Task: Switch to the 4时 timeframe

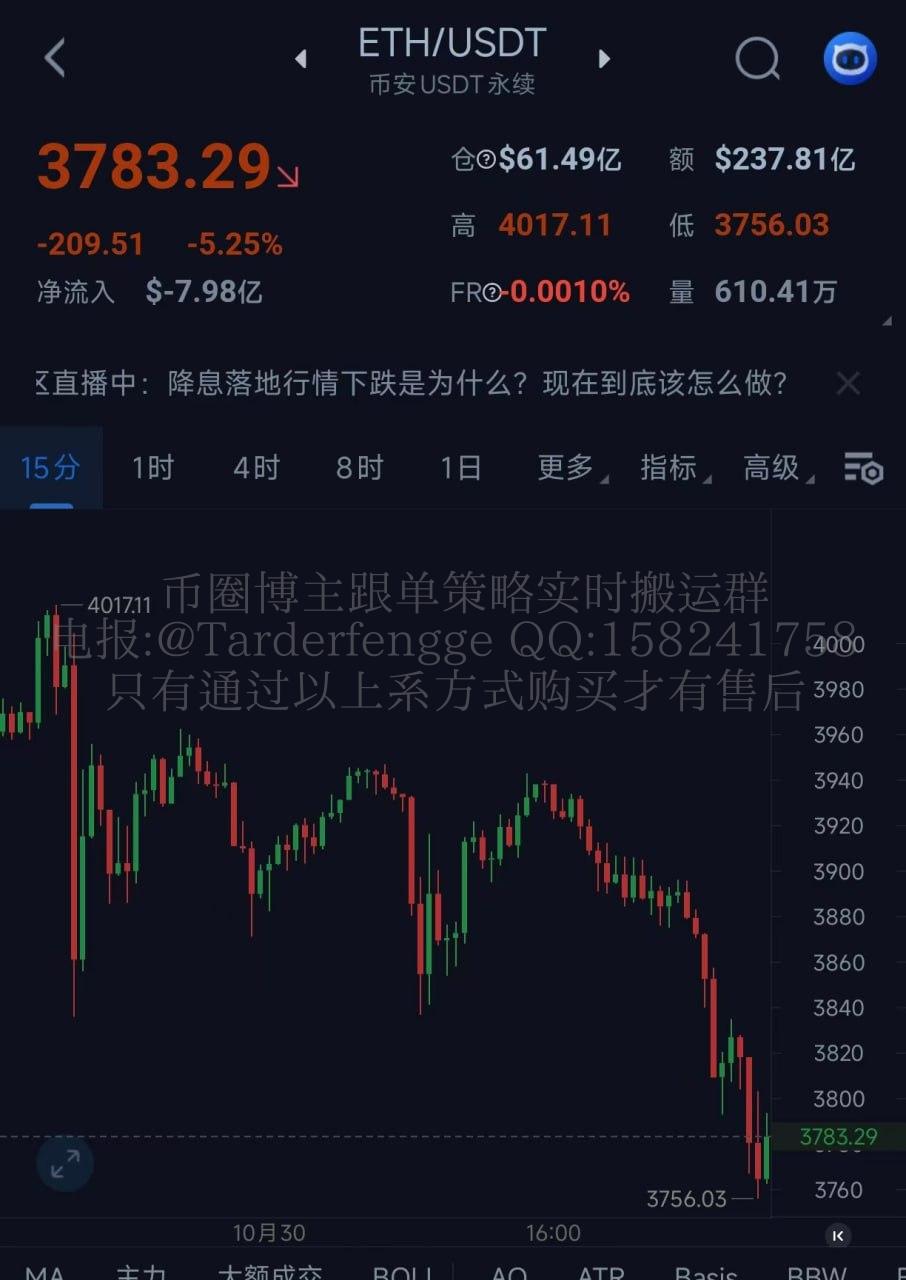Action: tap(256, 467)
